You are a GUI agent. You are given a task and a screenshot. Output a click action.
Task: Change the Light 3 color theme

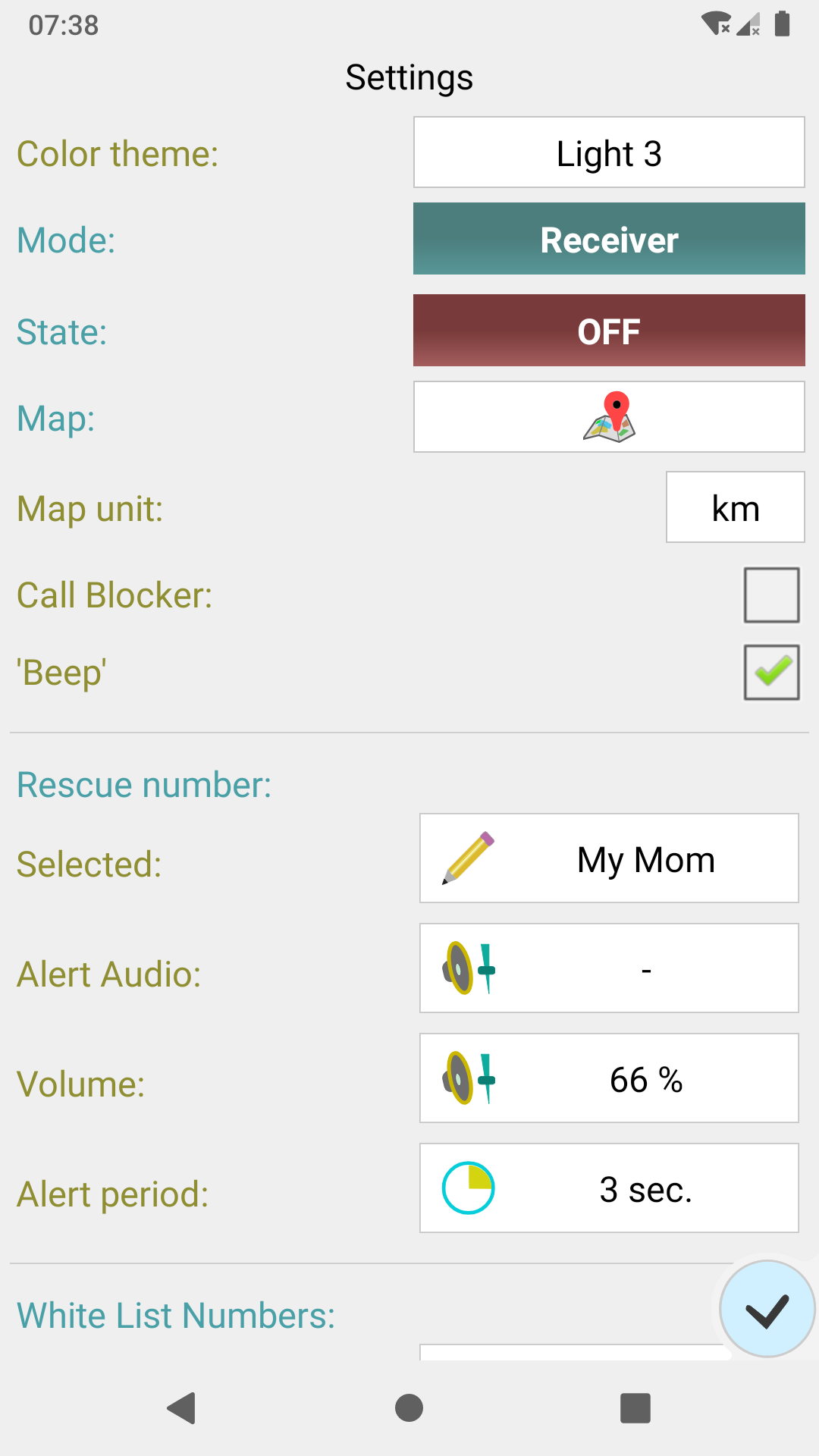coord(608,152)
